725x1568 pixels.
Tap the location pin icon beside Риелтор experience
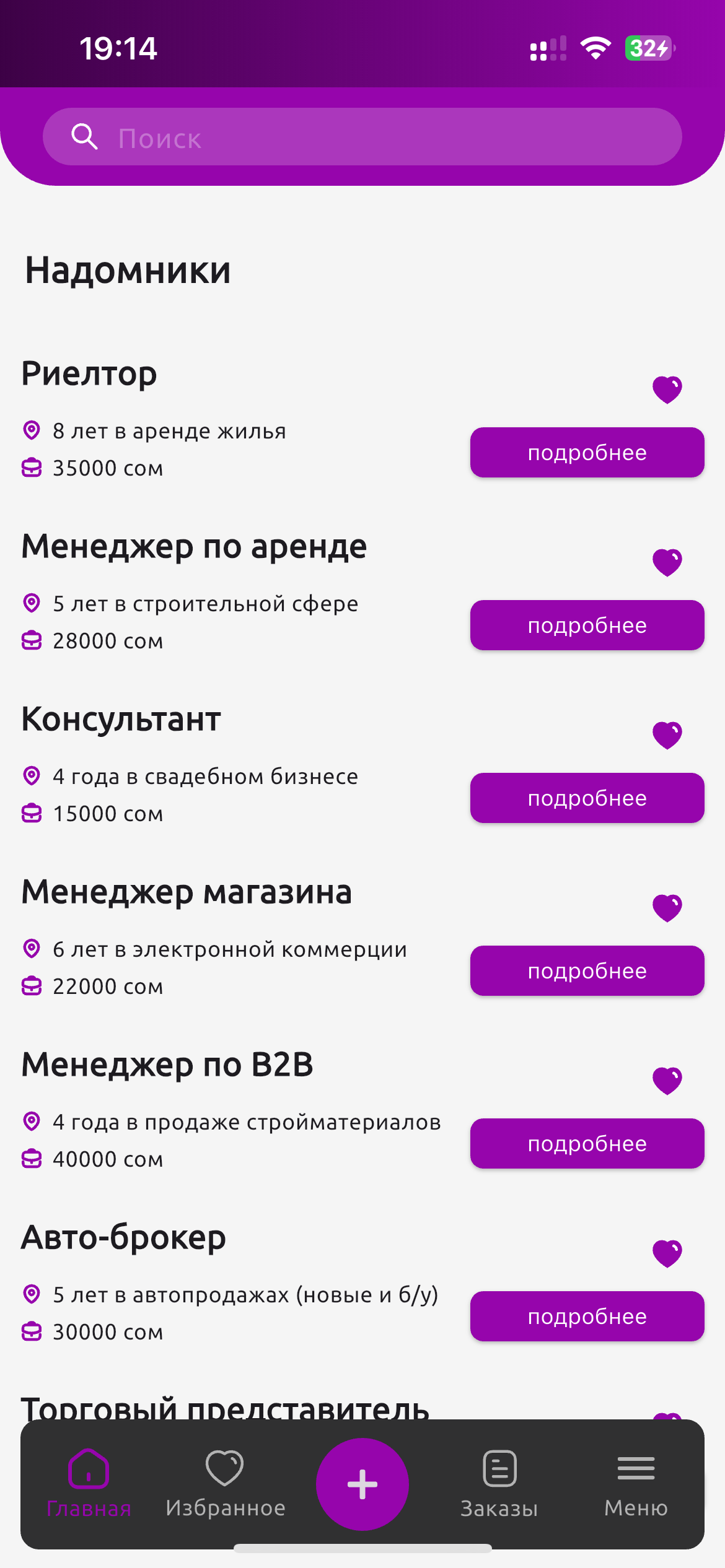32,430
